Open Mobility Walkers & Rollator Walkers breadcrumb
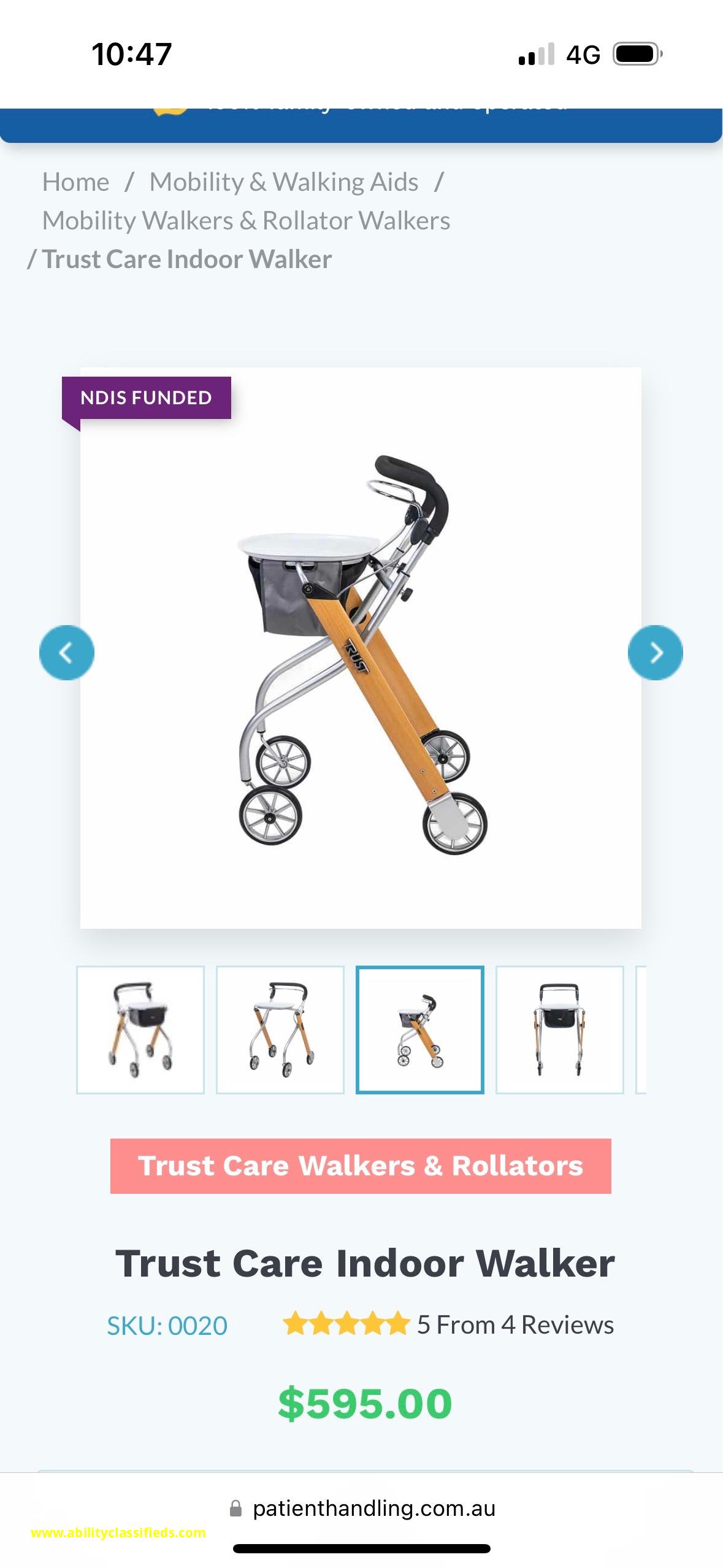This screenshot has height=1568, width=723. click(x=246, y=221)
